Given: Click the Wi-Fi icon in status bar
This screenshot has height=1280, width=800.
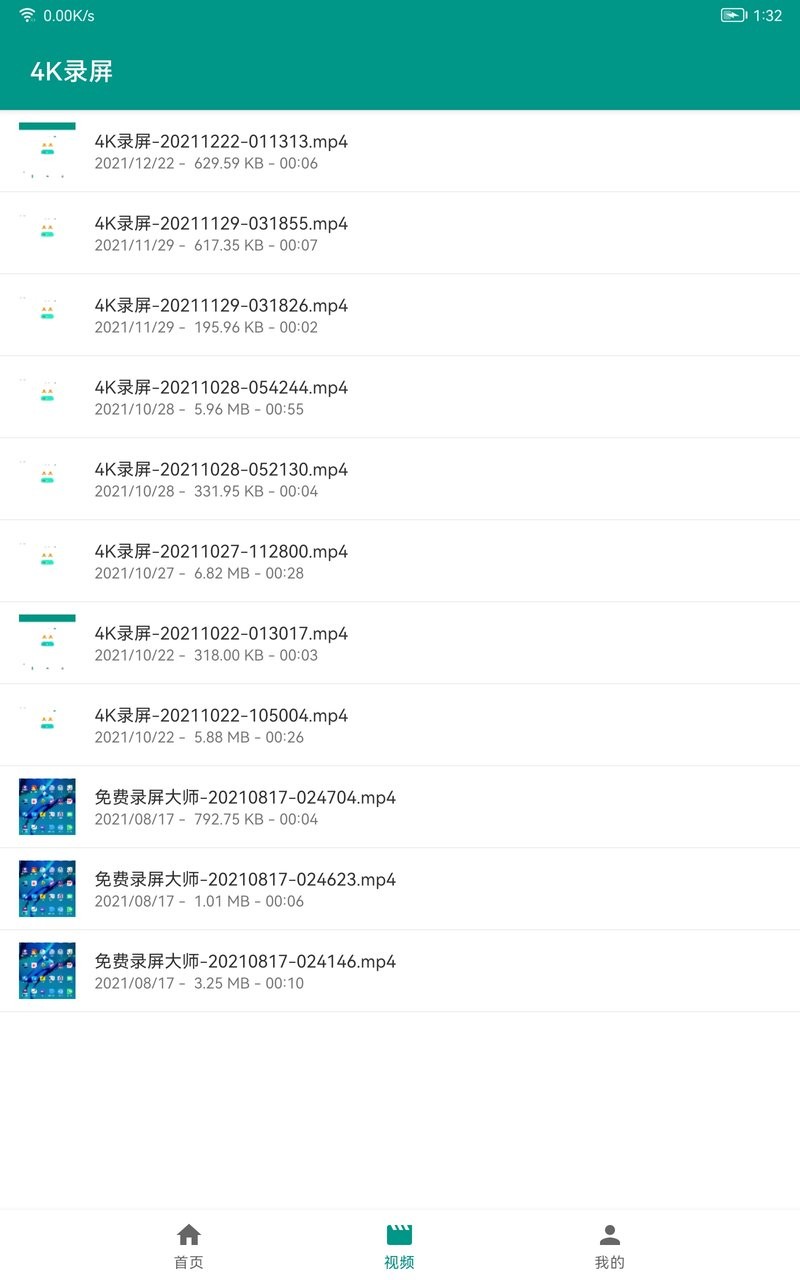Looking at the screenshot, I should 28,15.
